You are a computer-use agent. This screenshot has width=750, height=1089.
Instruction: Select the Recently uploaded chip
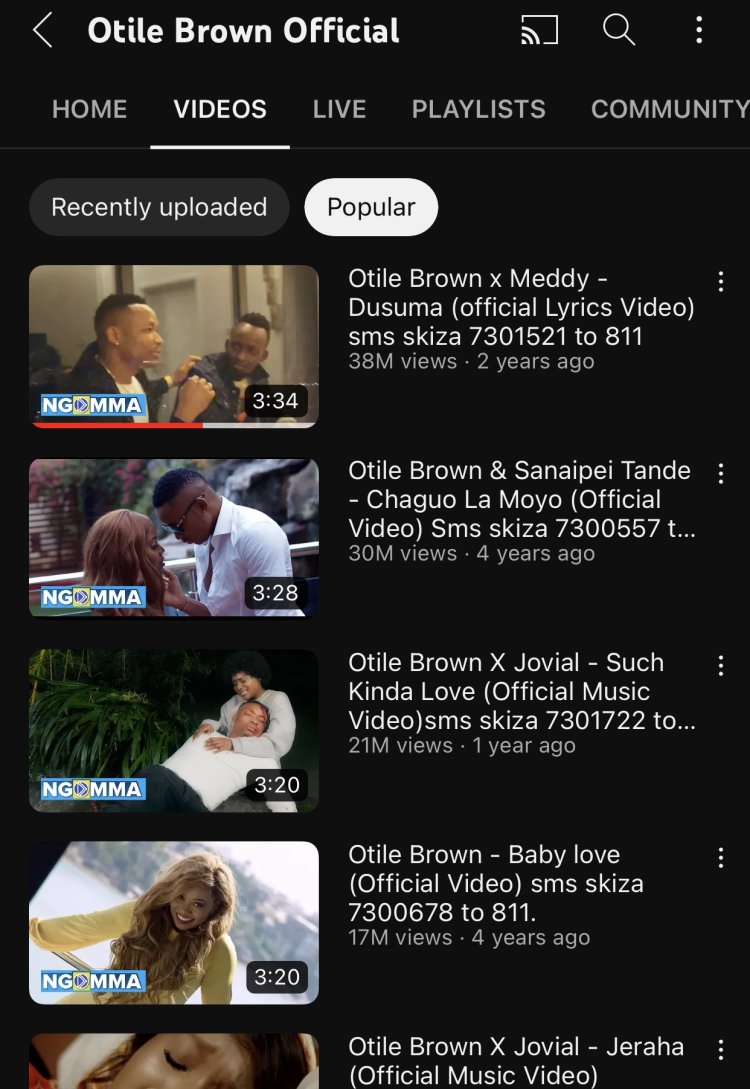[159, 207]
